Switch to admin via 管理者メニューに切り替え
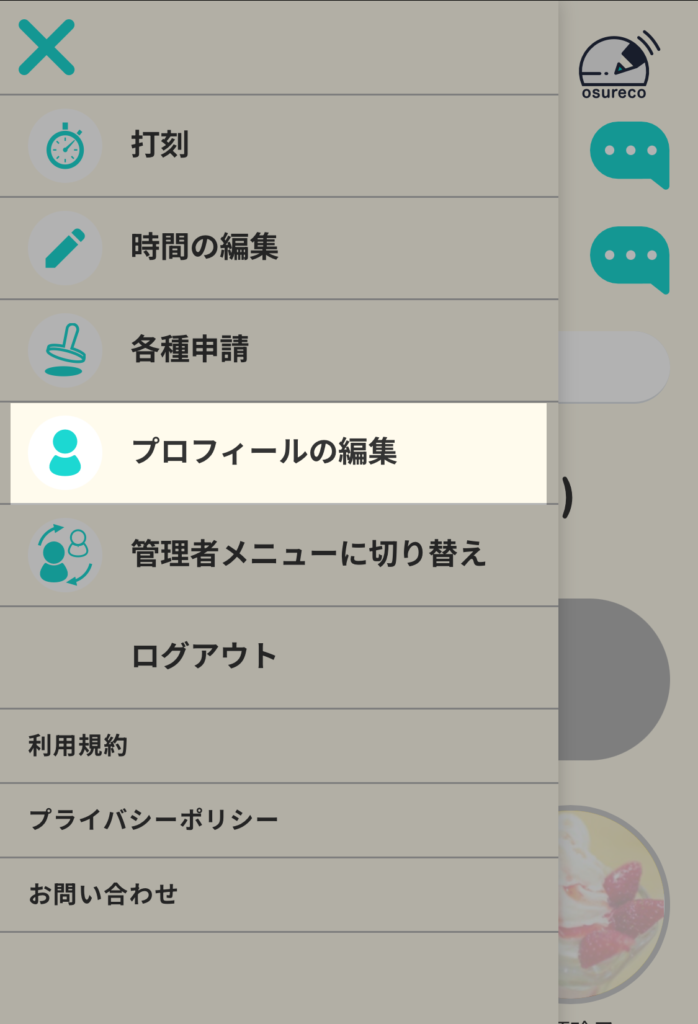 pos(308,554)
